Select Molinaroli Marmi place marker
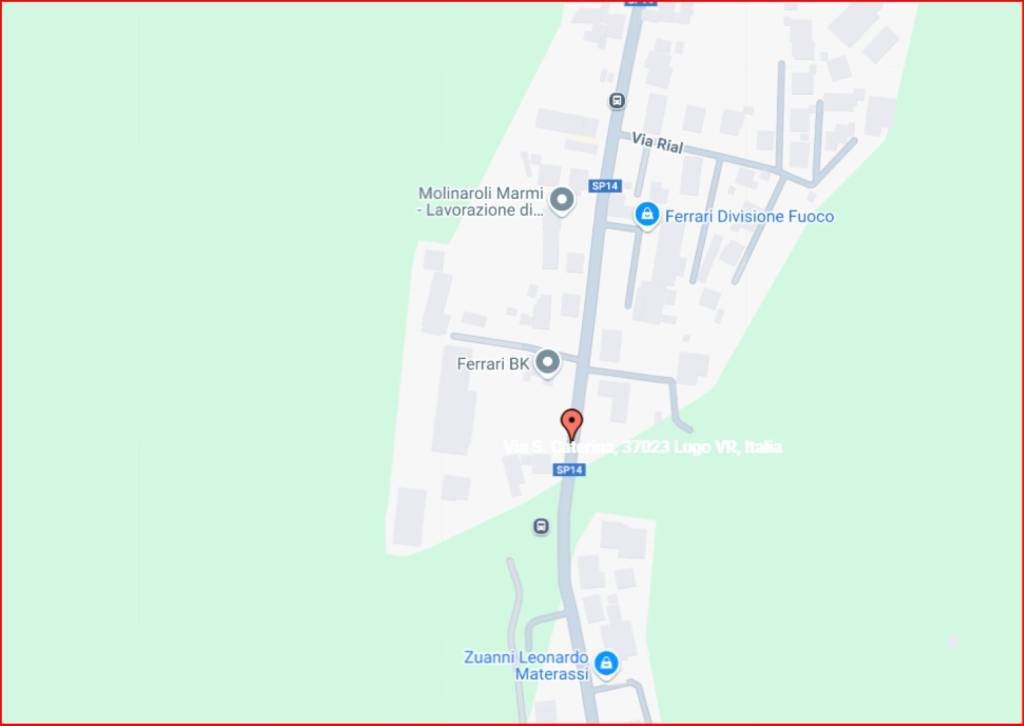Screen dimensions: 1024x726 coord(562,201)
